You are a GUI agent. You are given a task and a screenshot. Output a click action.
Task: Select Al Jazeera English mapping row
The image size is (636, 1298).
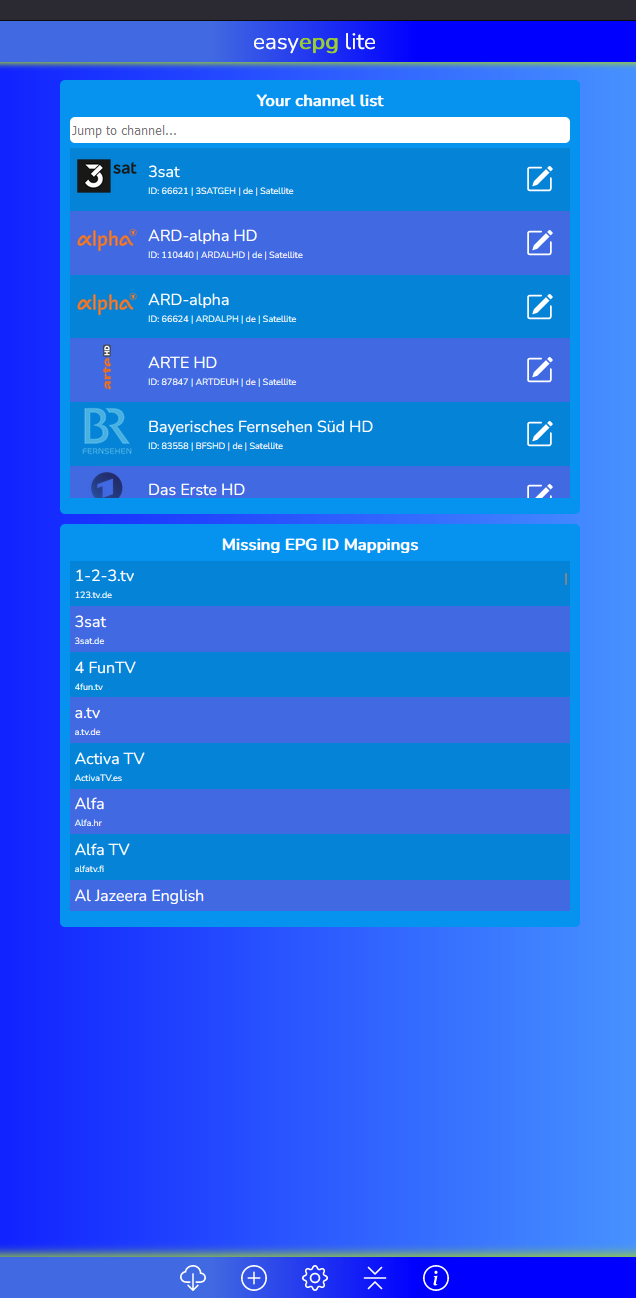click(x=320, y=895)
